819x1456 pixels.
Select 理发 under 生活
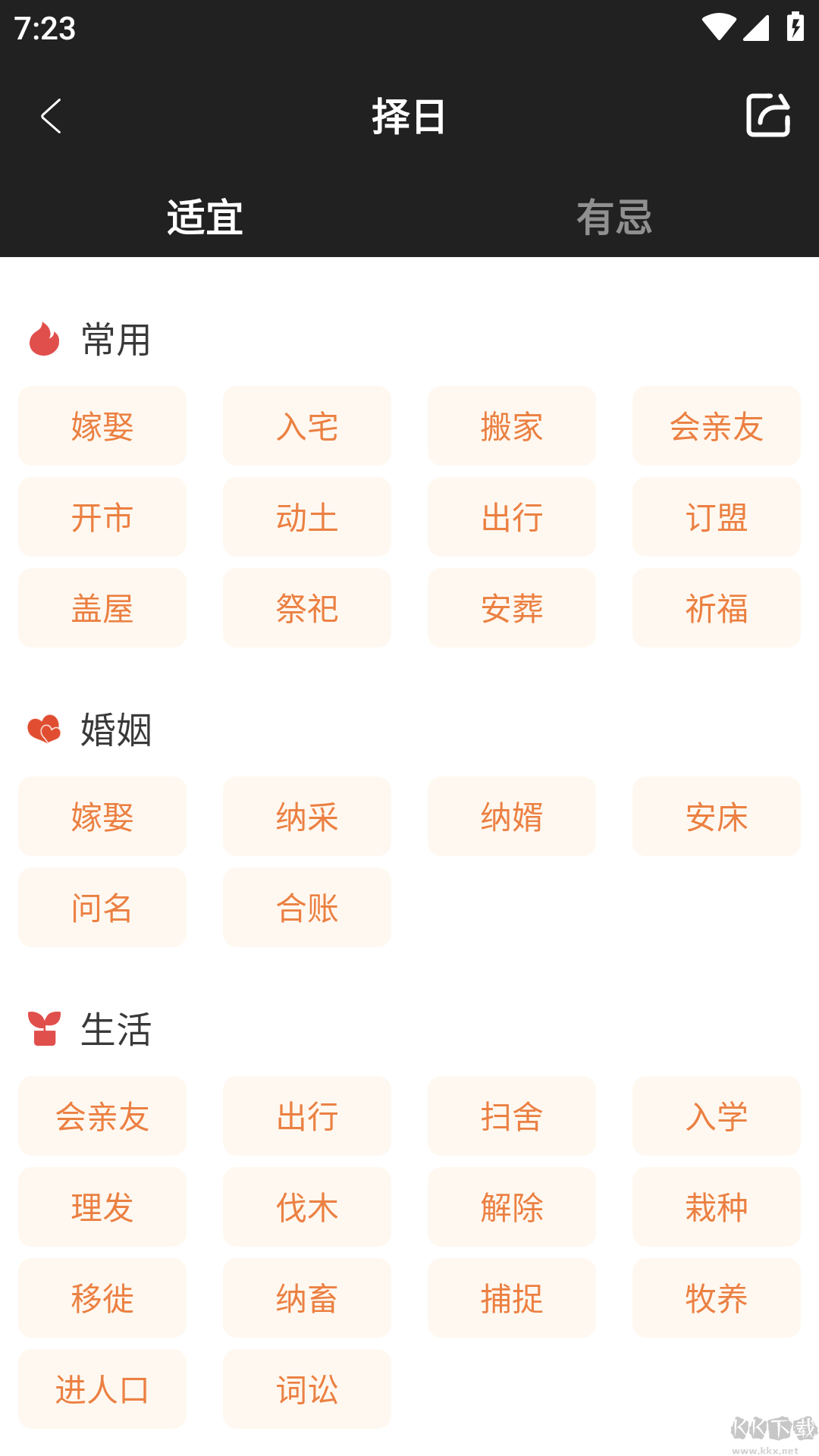pos(102,1207)
